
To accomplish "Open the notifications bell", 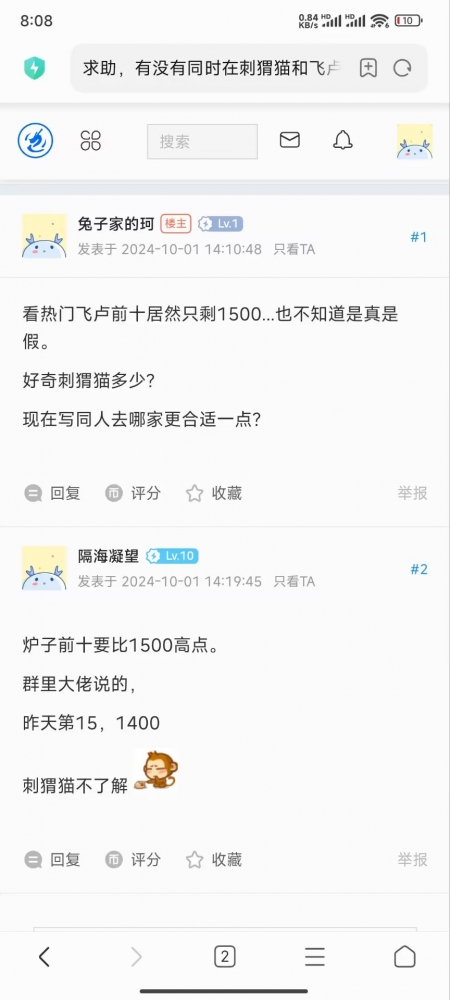I will 343,140.
